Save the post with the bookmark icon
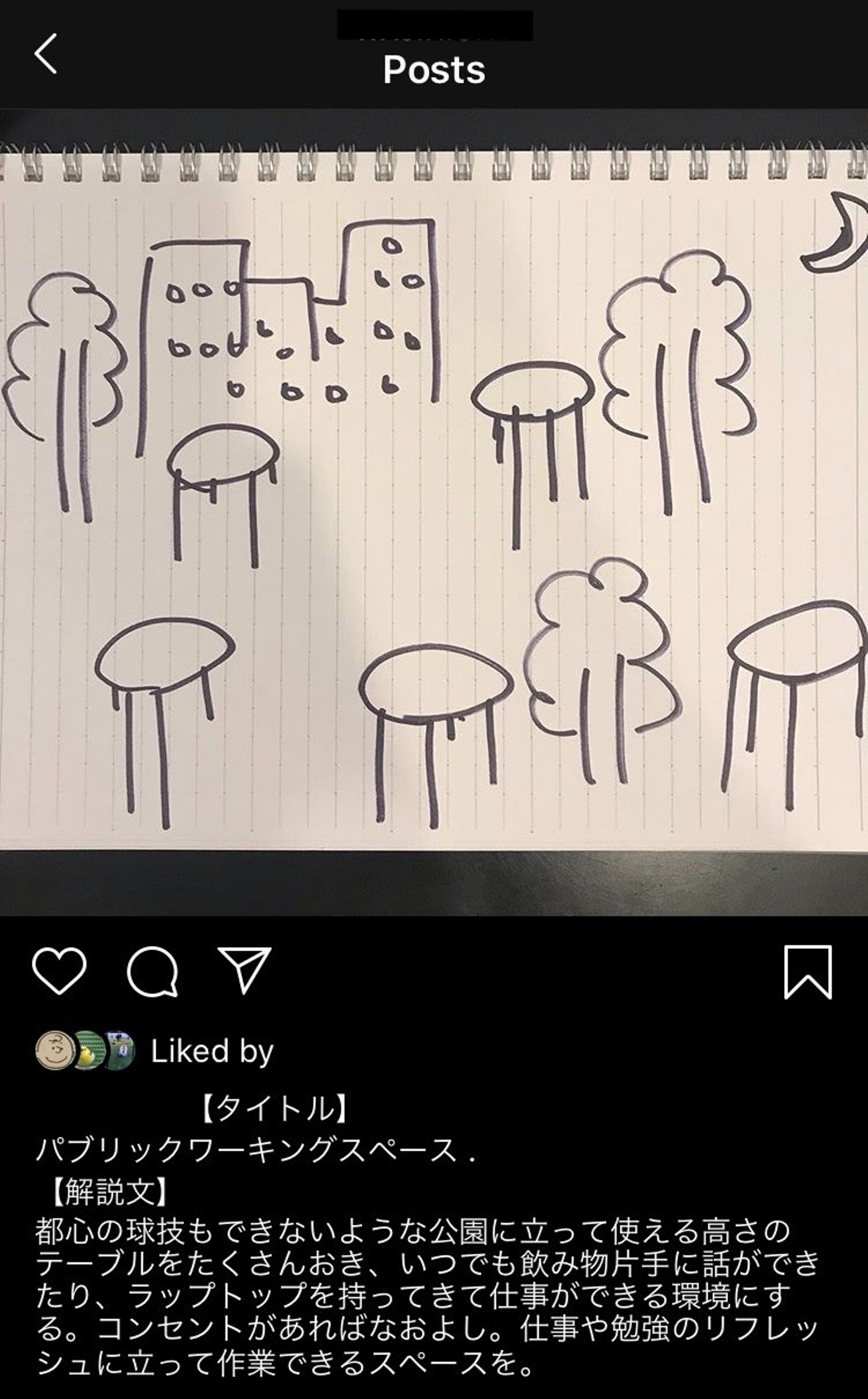 (808, 972)
